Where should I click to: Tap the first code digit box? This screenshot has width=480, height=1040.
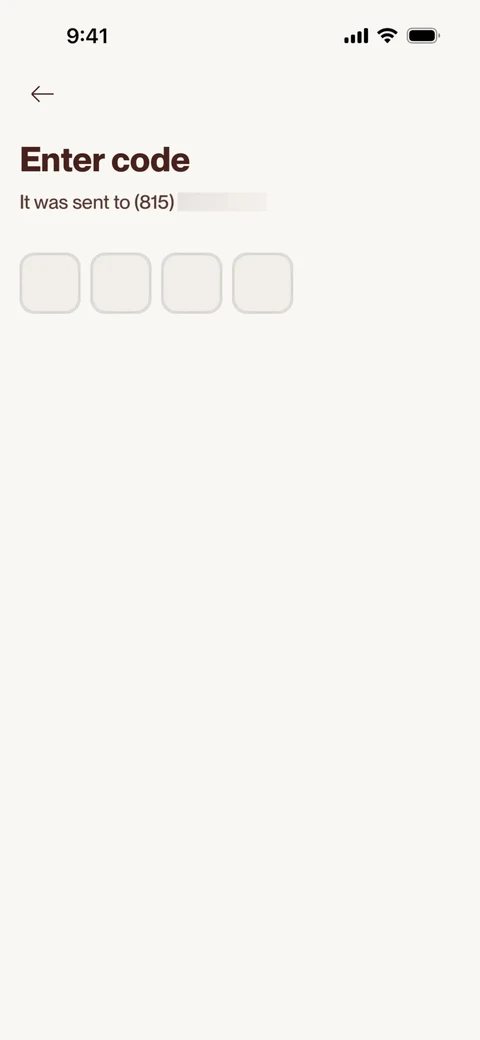50,283
